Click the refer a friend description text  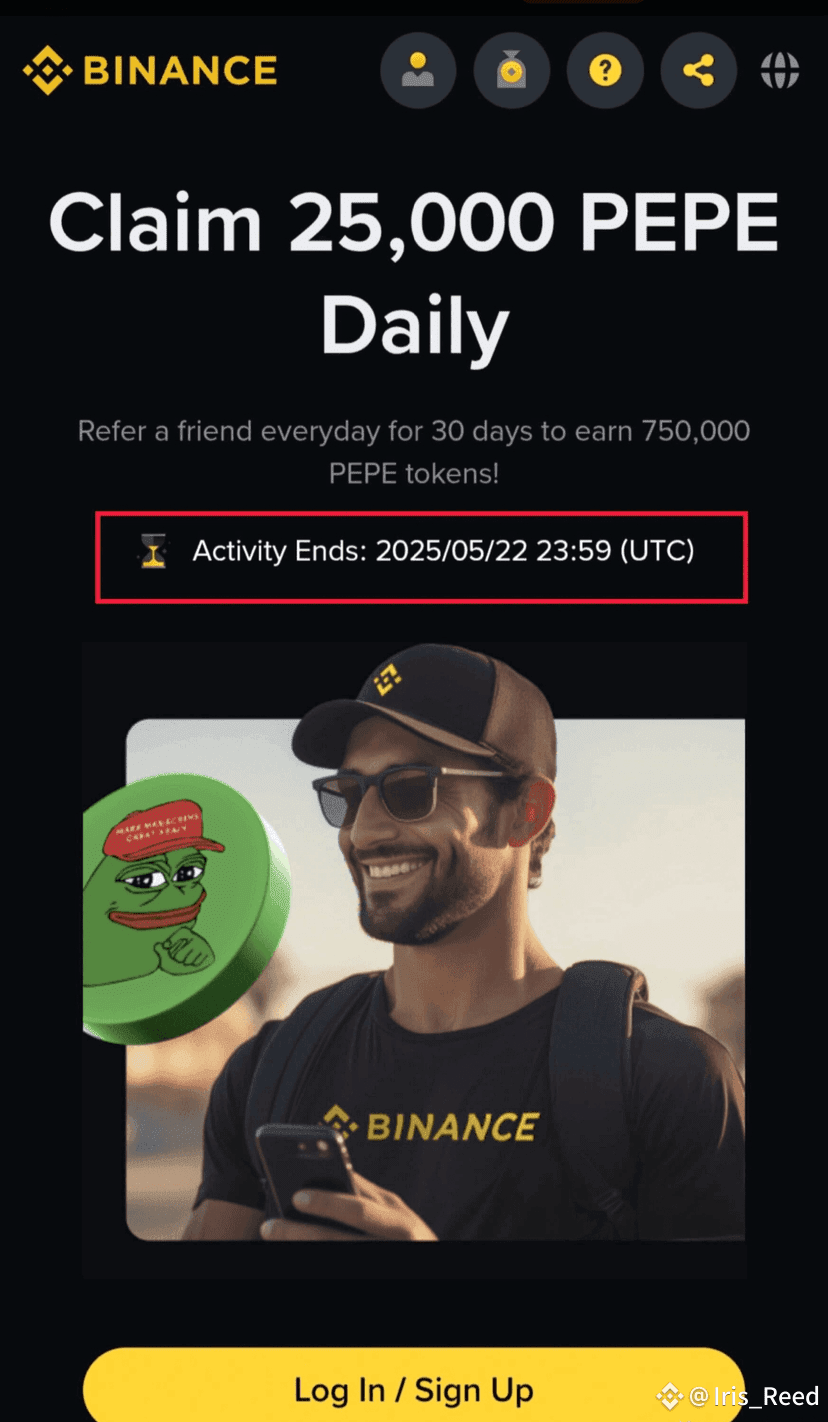click(414, 431)
